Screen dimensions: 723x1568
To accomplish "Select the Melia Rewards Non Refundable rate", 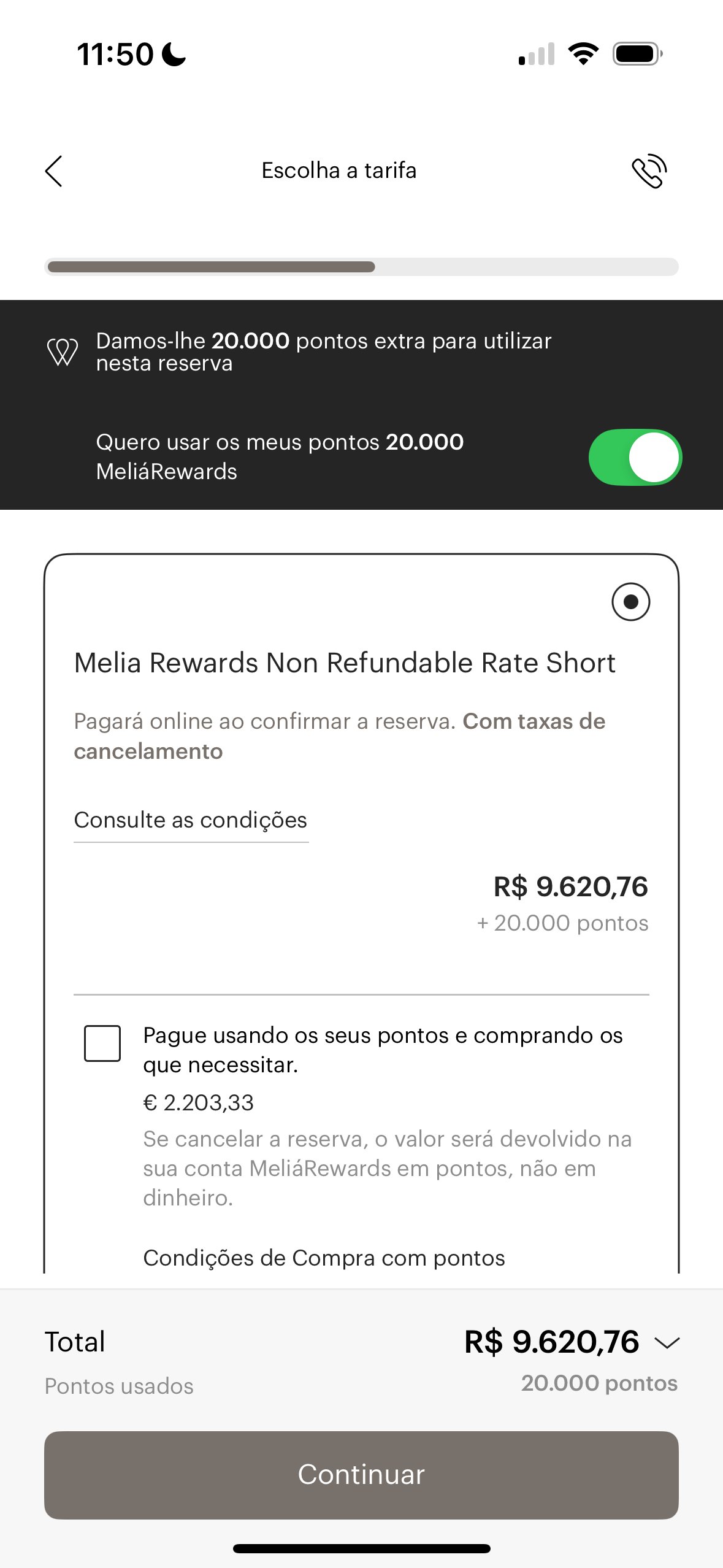I will (x=630, y=601).
